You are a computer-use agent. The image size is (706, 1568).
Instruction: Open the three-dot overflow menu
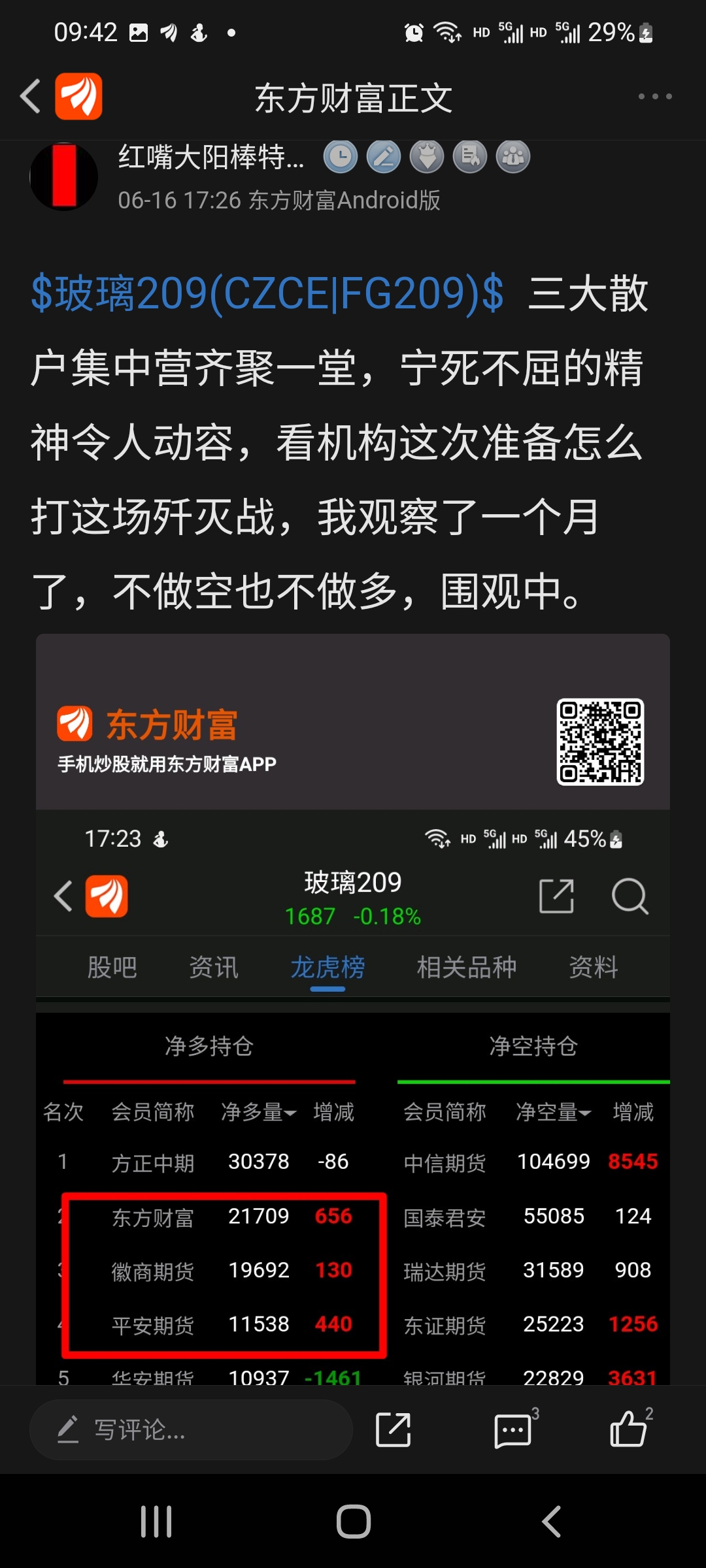point(655,97)
